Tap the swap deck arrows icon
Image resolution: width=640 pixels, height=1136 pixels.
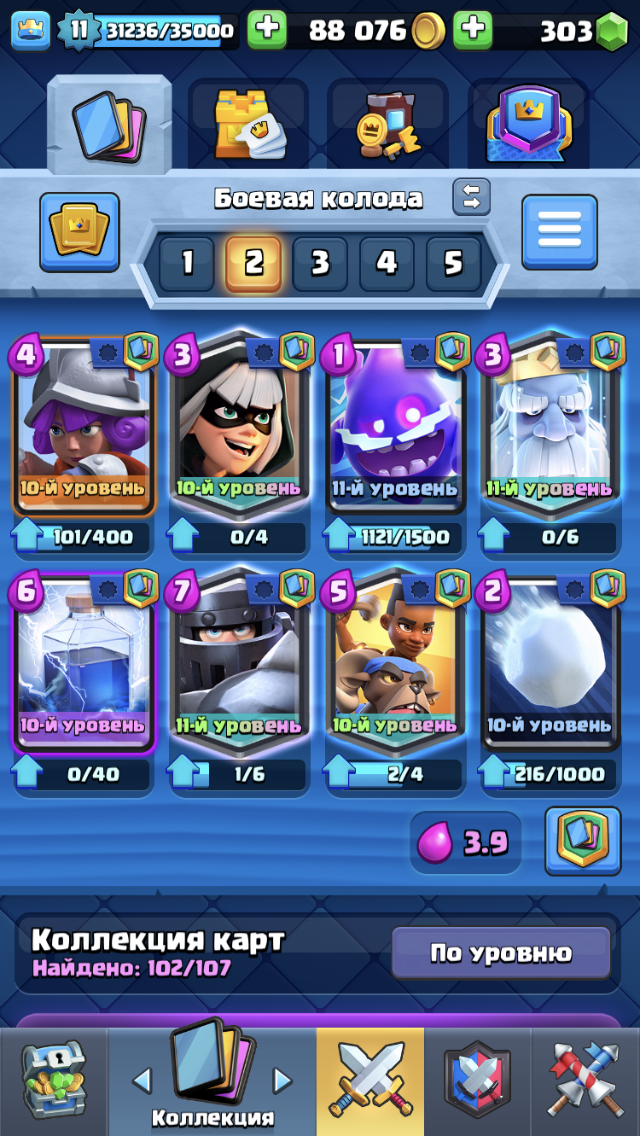[471, 196]
